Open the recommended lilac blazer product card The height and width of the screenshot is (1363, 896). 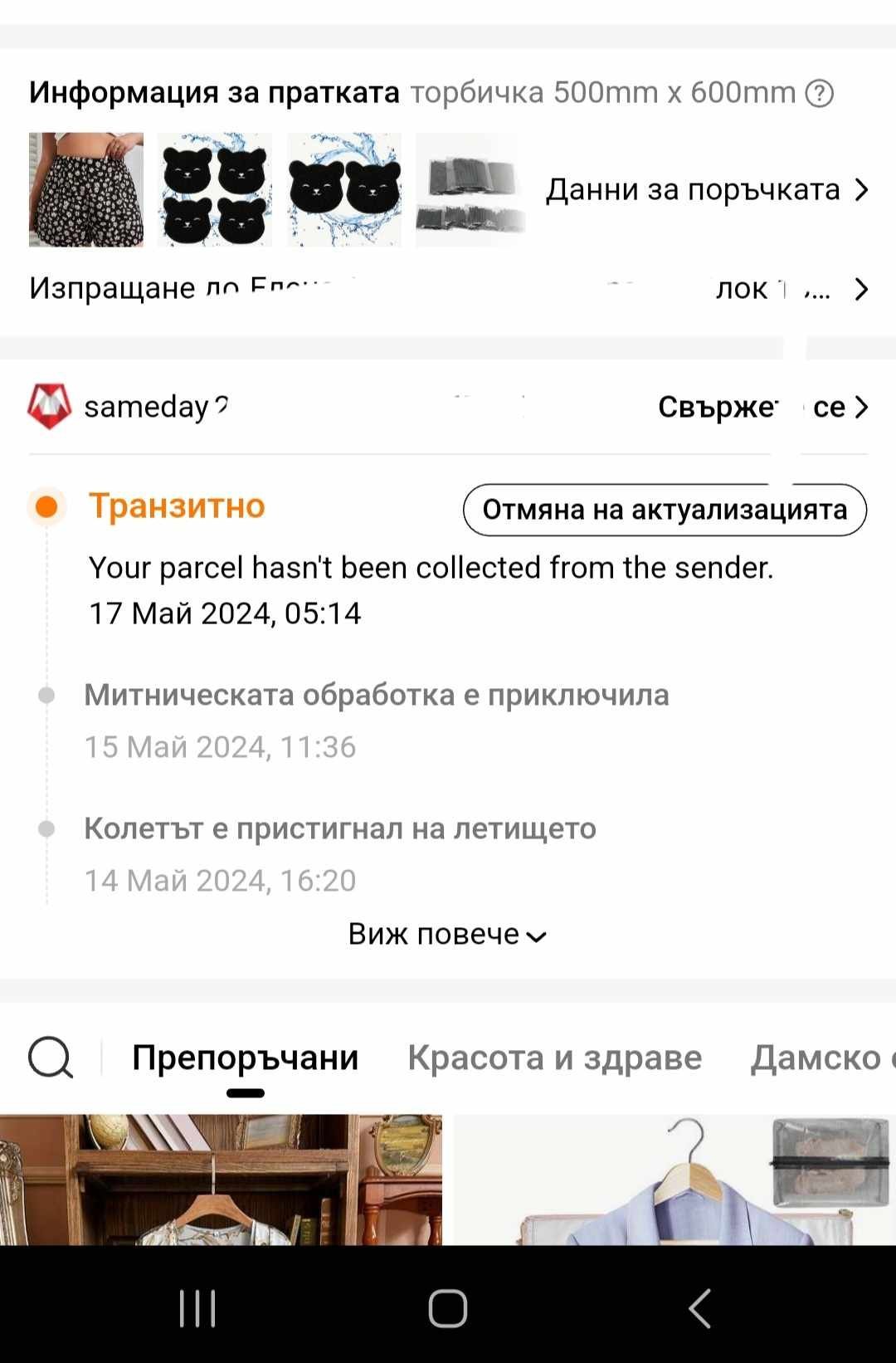(674, 1180)
